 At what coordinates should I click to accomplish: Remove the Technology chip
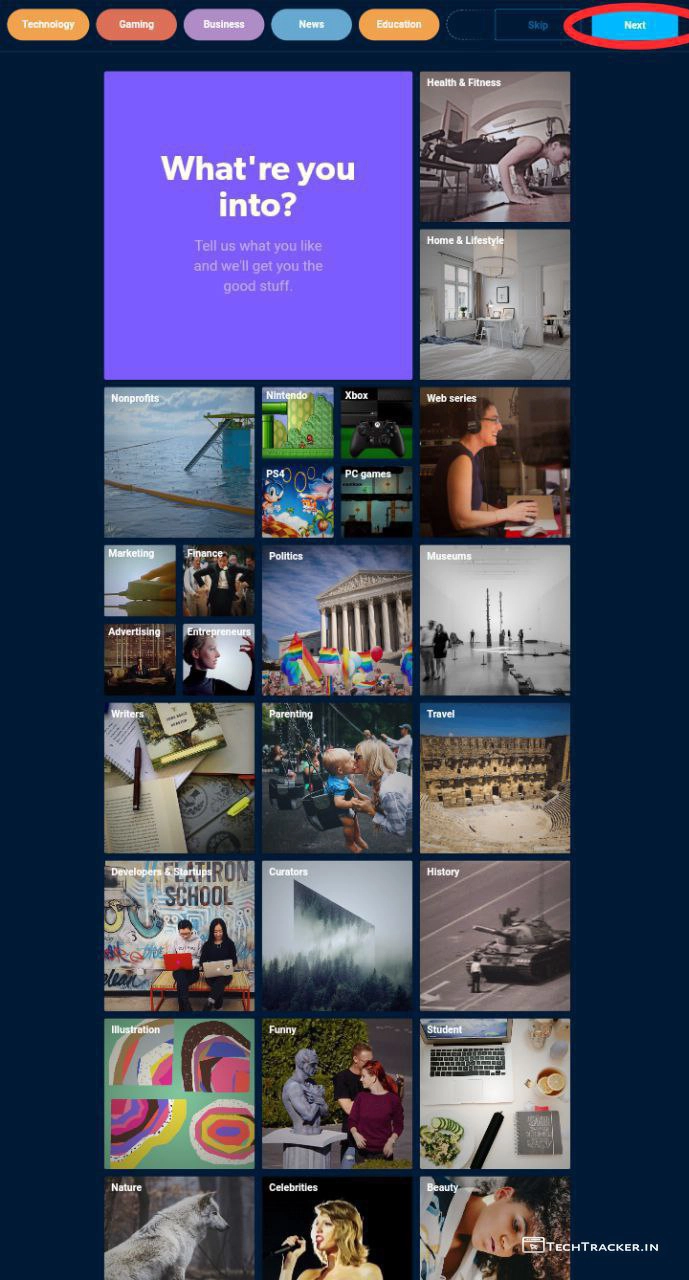click(x=48, y=24)
